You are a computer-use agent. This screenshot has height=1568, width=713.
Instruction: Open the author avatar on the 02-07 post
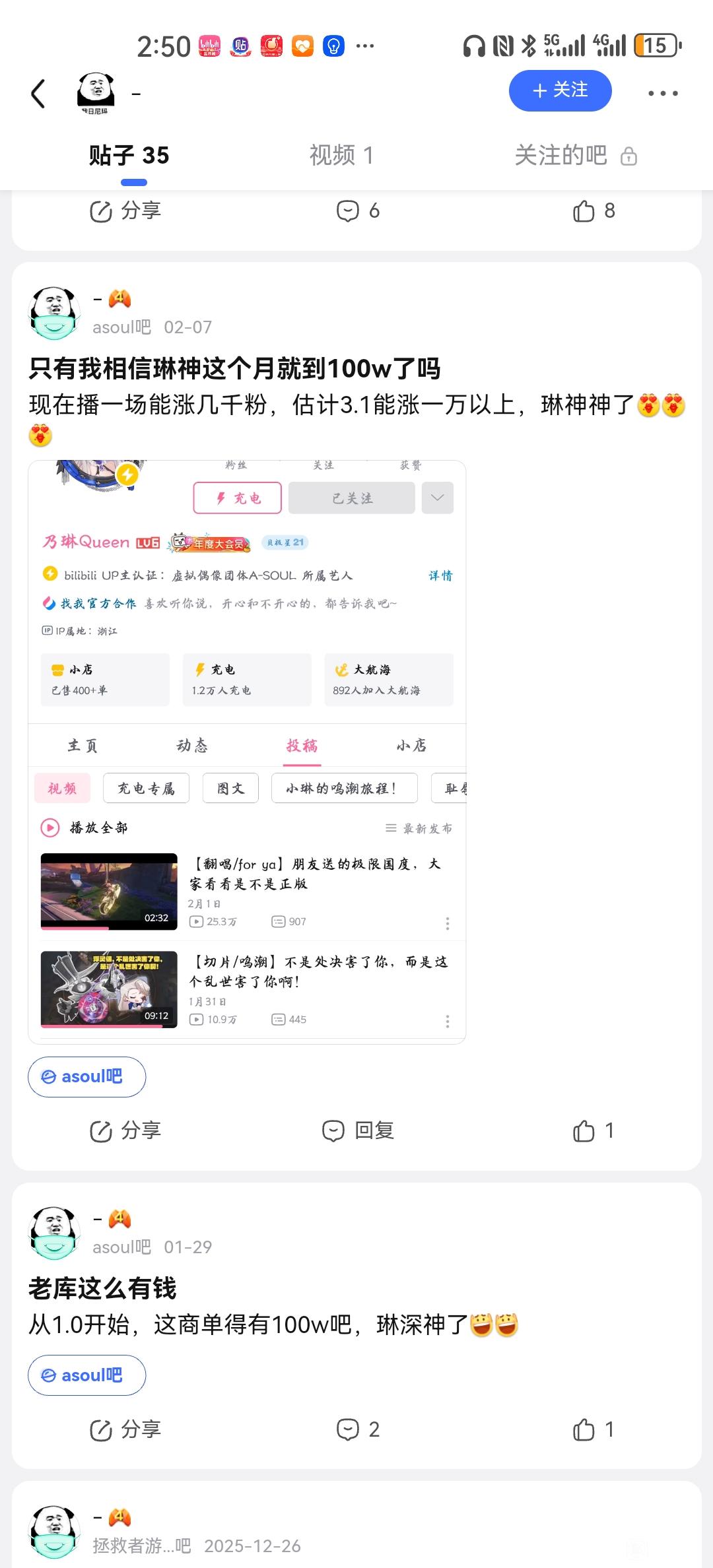click(x=55, y=313)
